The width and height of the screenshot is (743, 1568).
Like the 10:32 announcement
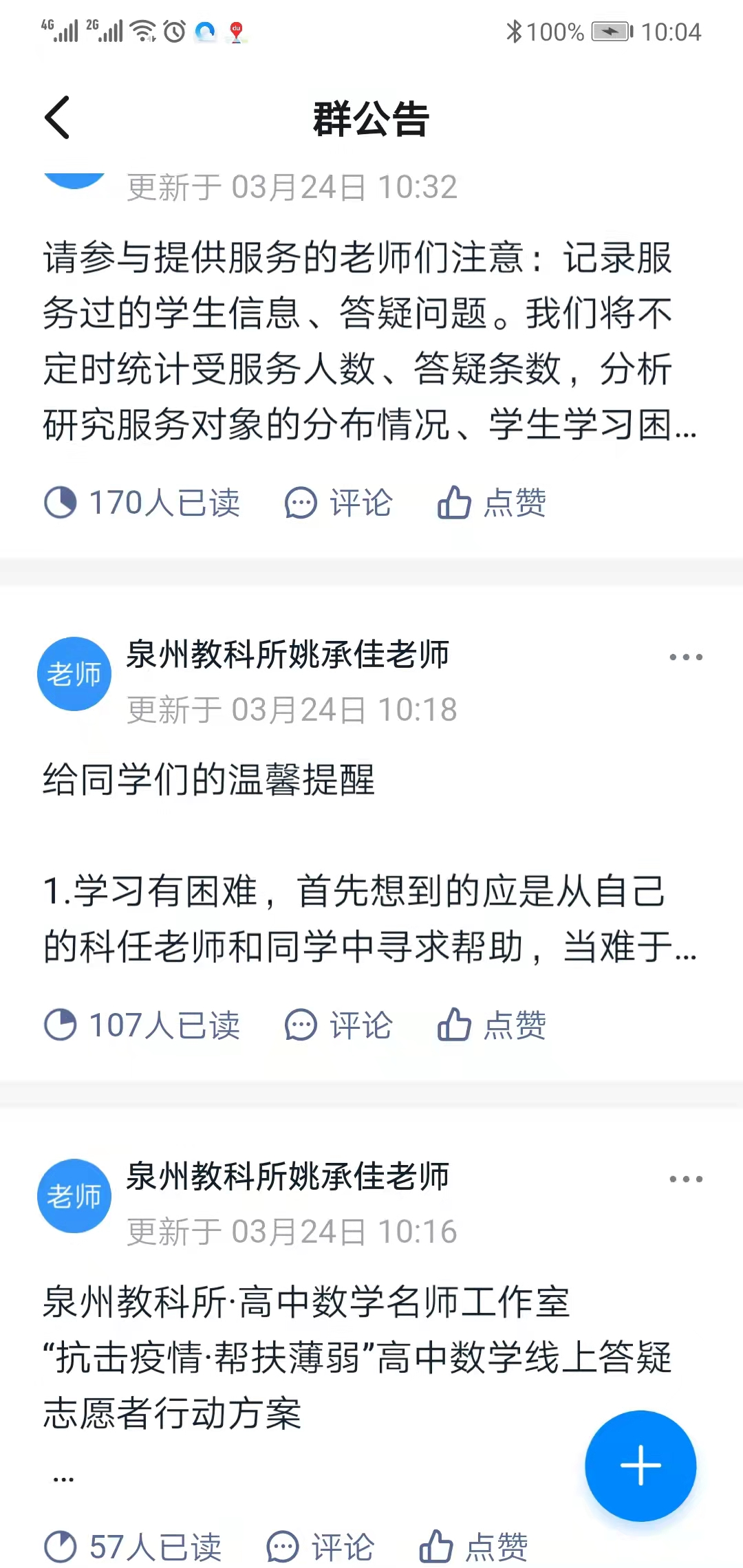coord(492,503)
